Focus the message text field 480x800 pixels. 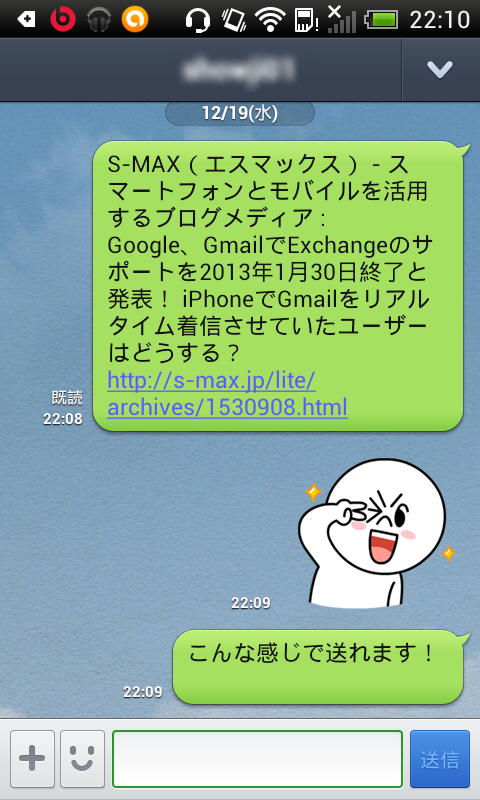coord(258,759)
